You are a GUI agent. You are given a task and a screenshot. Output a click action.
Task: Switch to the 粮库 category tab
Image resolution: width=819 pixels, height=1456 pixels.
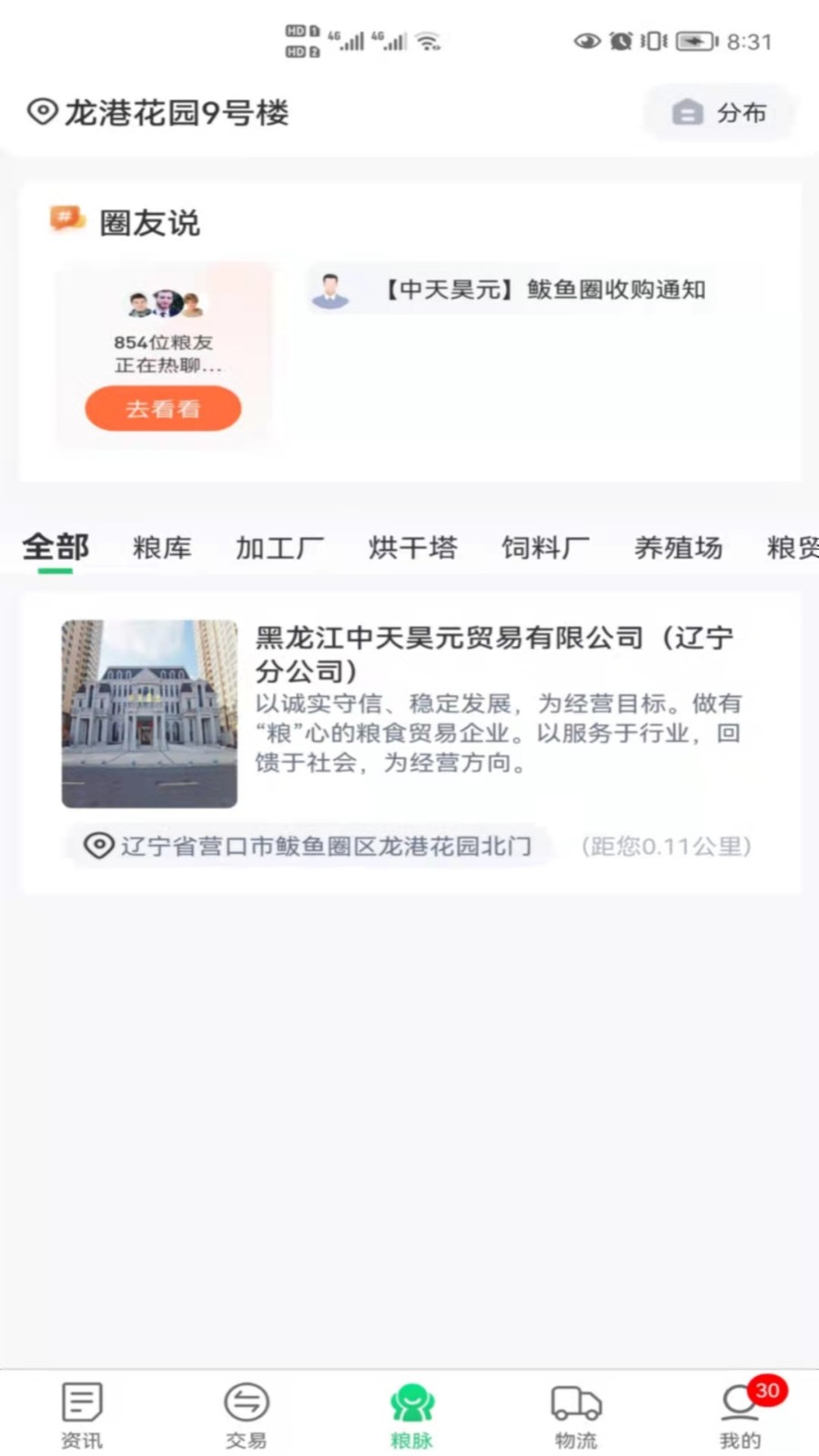(x=160, y=547)
